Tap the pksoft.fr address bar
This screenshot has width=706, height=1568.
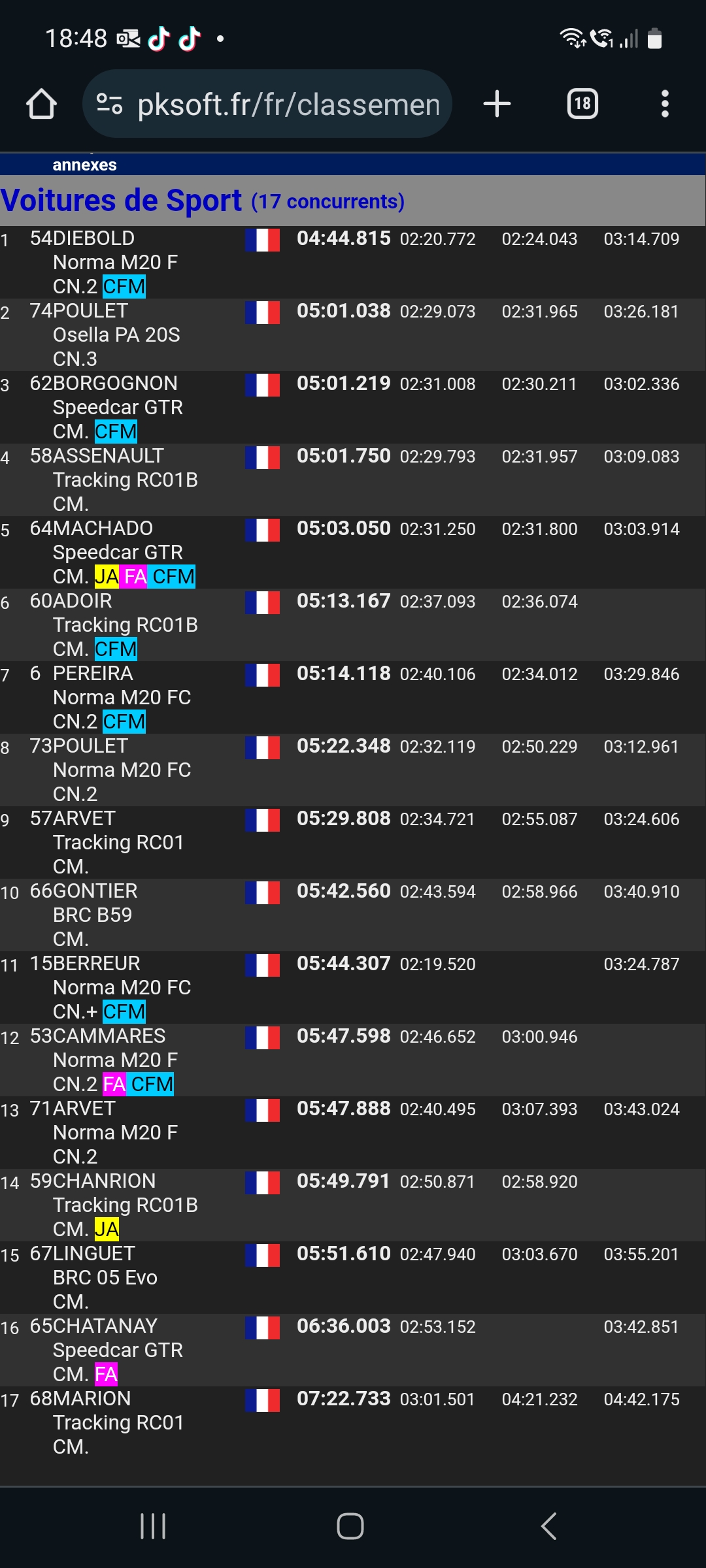pos(288,105)
